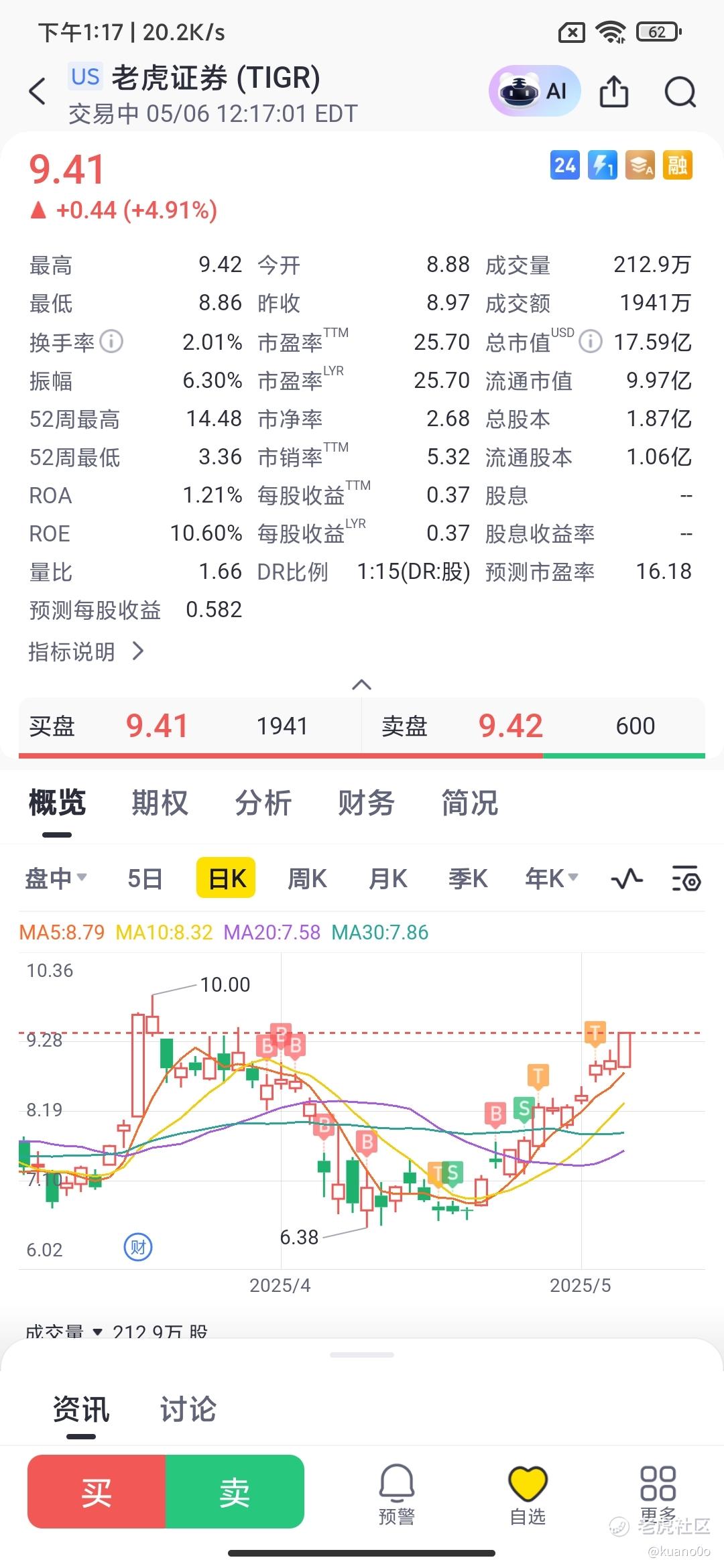Tap the red 买 buy button
This screenshot has width=724, height=1568.
click(97, 1492)
